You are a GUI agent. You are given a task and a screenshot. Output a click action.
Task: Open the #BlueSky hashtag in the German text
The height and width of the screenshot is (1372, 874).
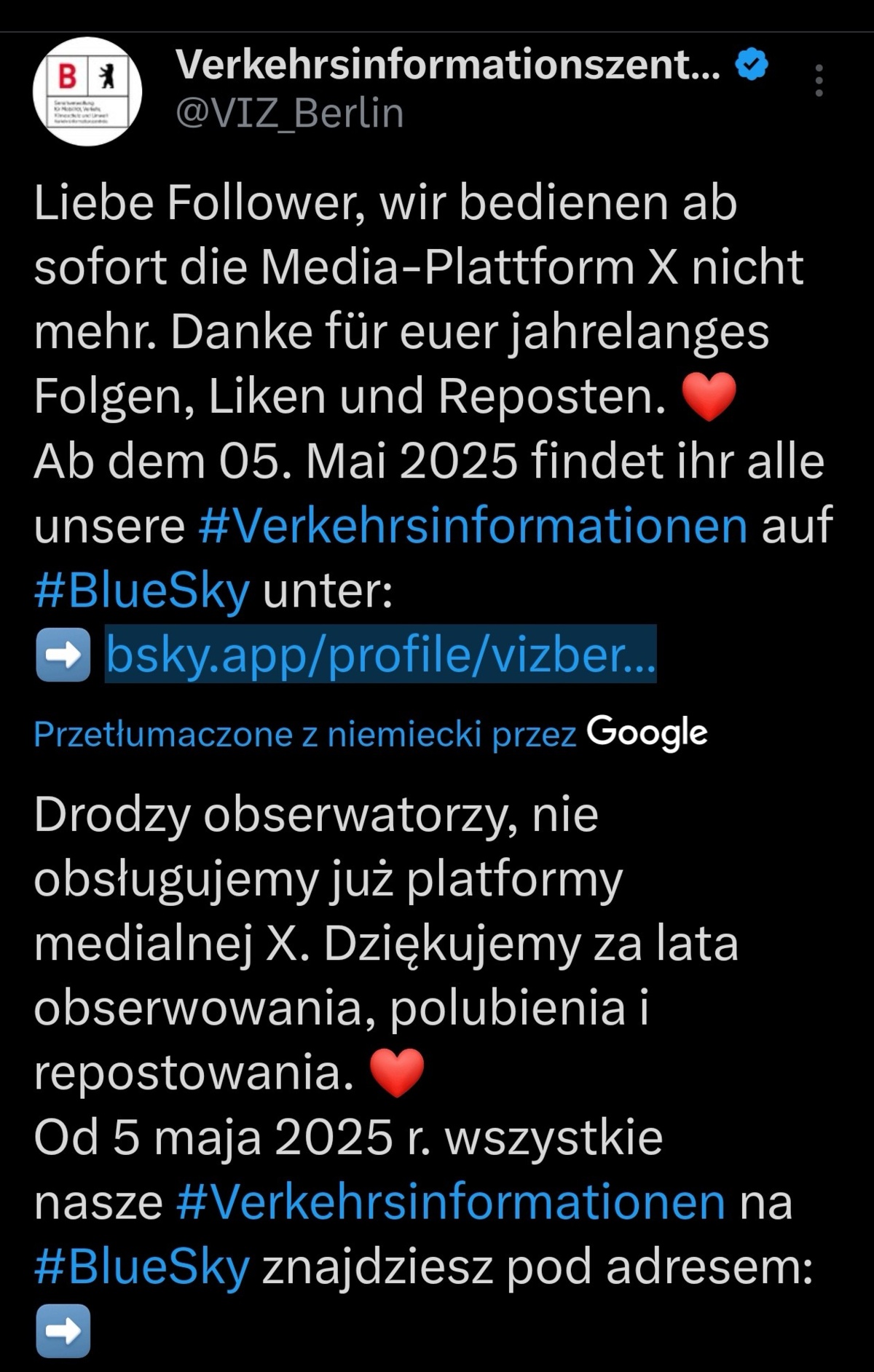point(142,590)
